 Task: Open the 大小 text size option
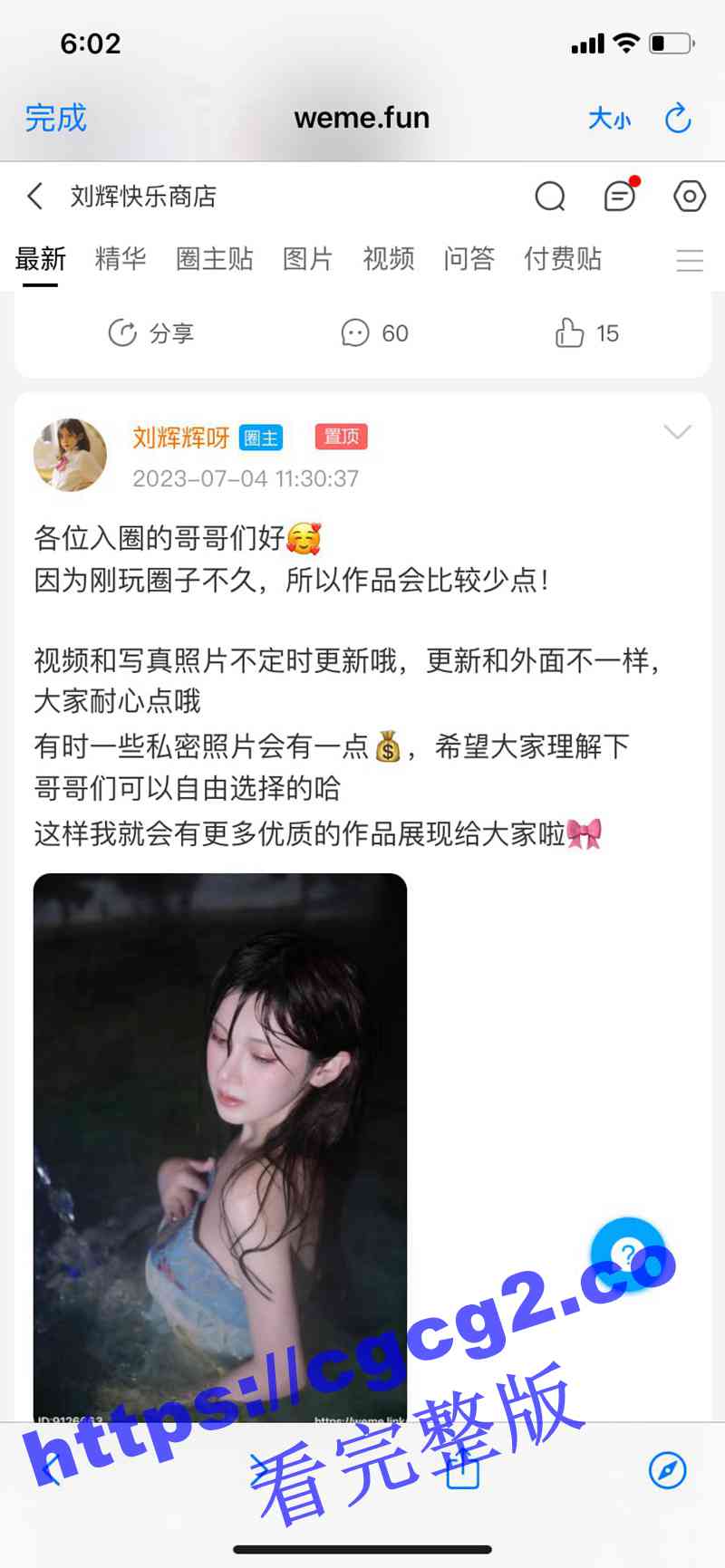click(609, 119)
